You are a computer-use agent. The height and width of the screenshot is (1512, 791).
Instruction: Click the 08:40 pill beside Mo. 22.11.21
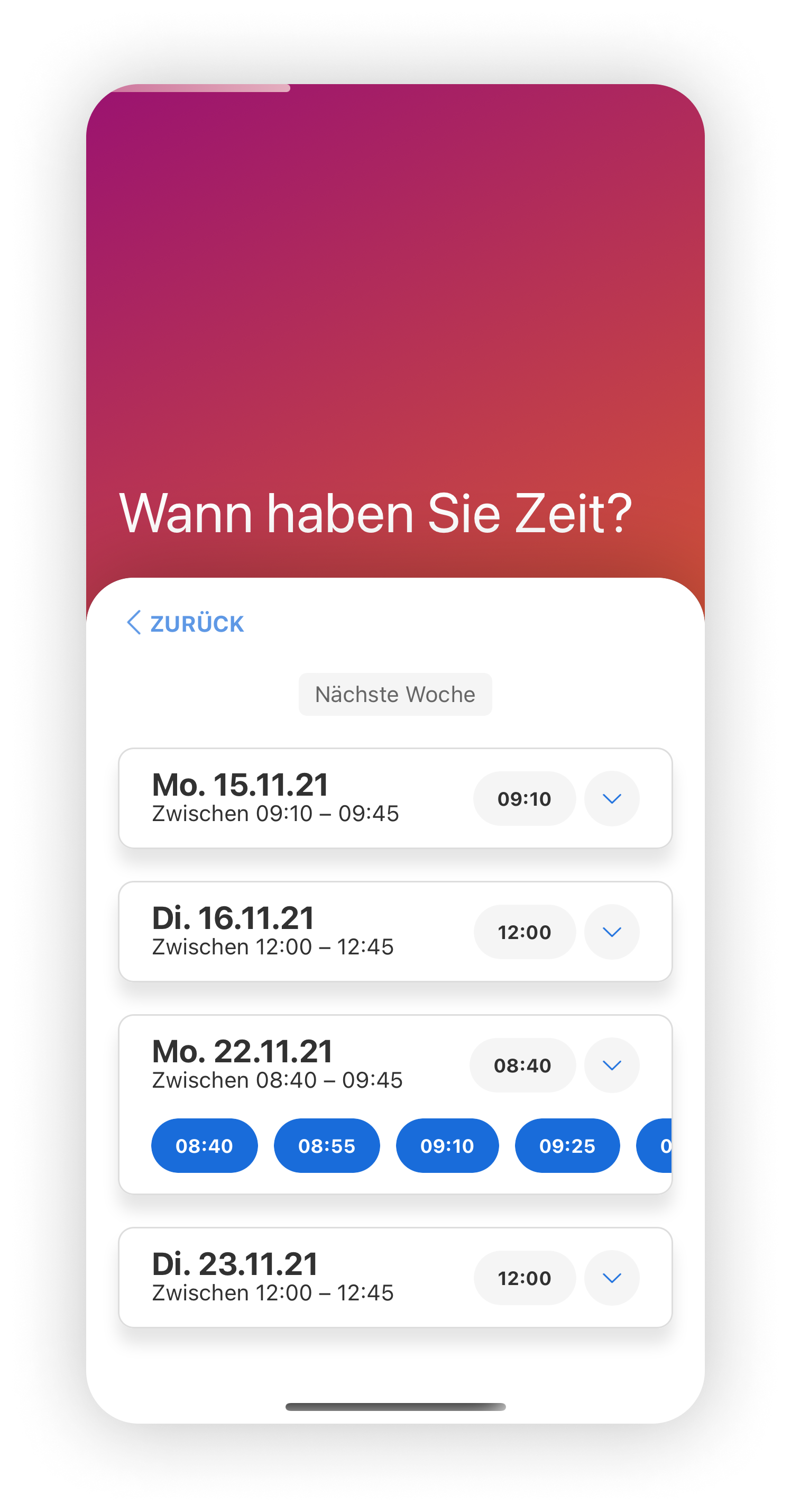522,1065
